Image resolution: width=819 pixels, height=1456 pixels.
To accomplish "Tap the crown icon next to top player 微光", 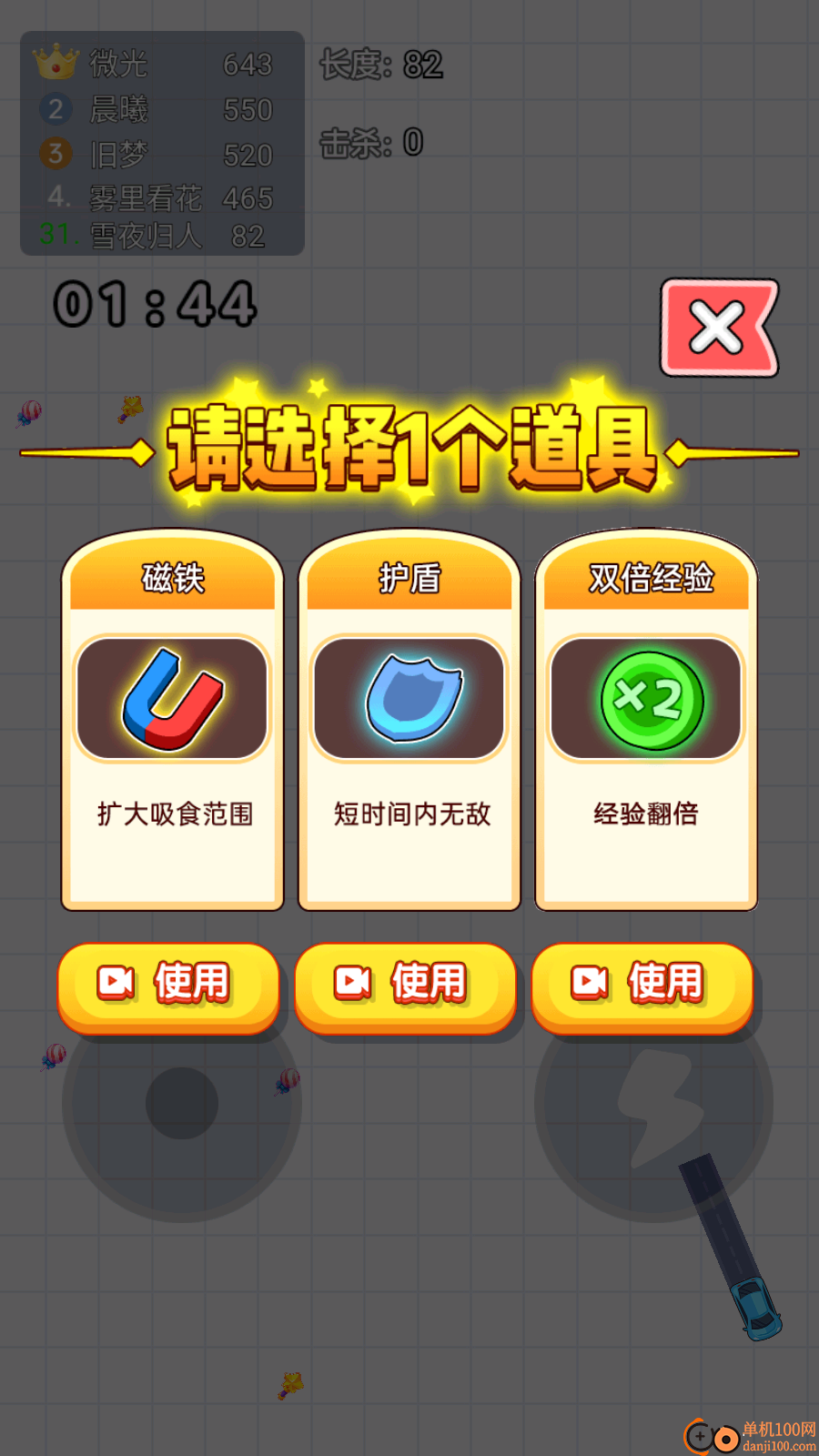I will tap(55, 64).
